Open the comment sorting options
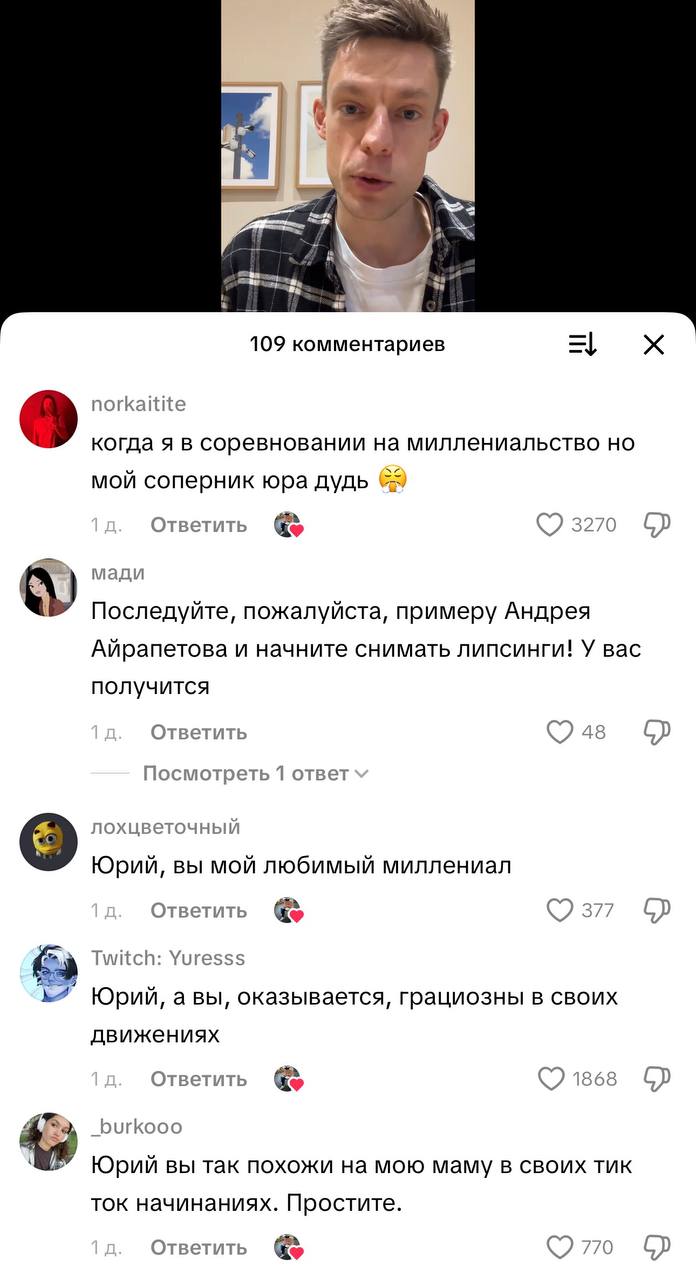The height and width of the screenshot is (1280, 696). tap(582, 345)
